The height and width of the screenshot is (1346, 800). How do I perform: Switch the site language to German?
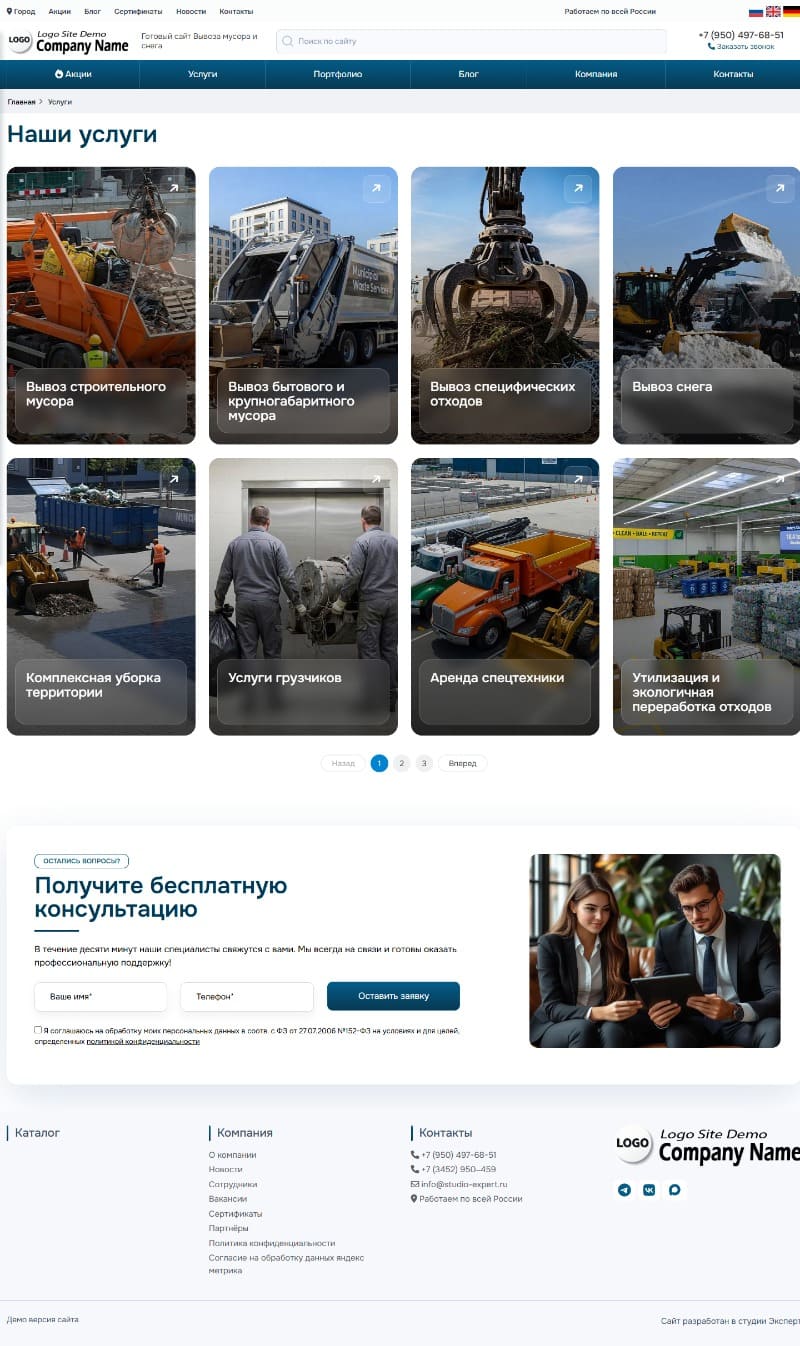coord(791,12)
